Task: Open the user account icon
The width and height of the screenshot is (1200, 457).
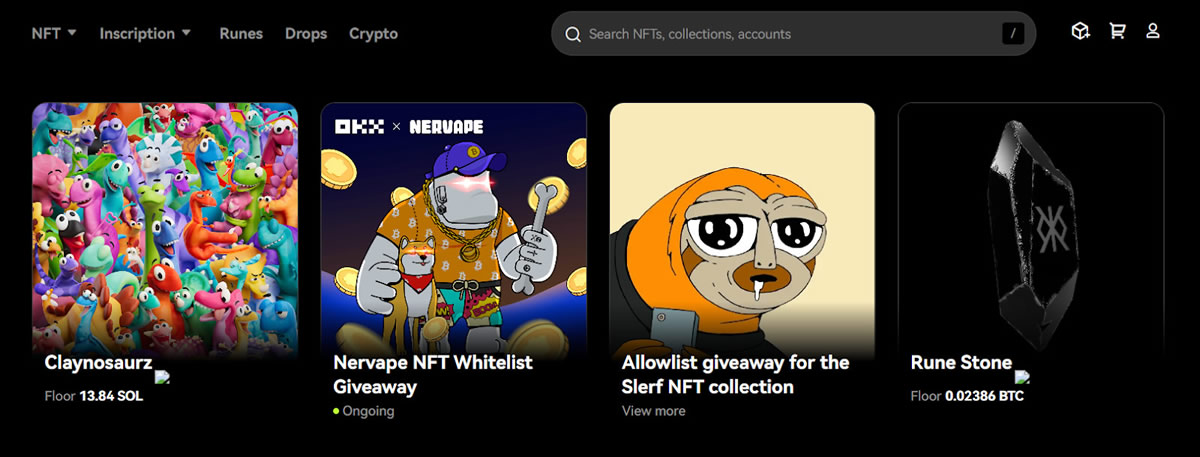Action: 1153,31
